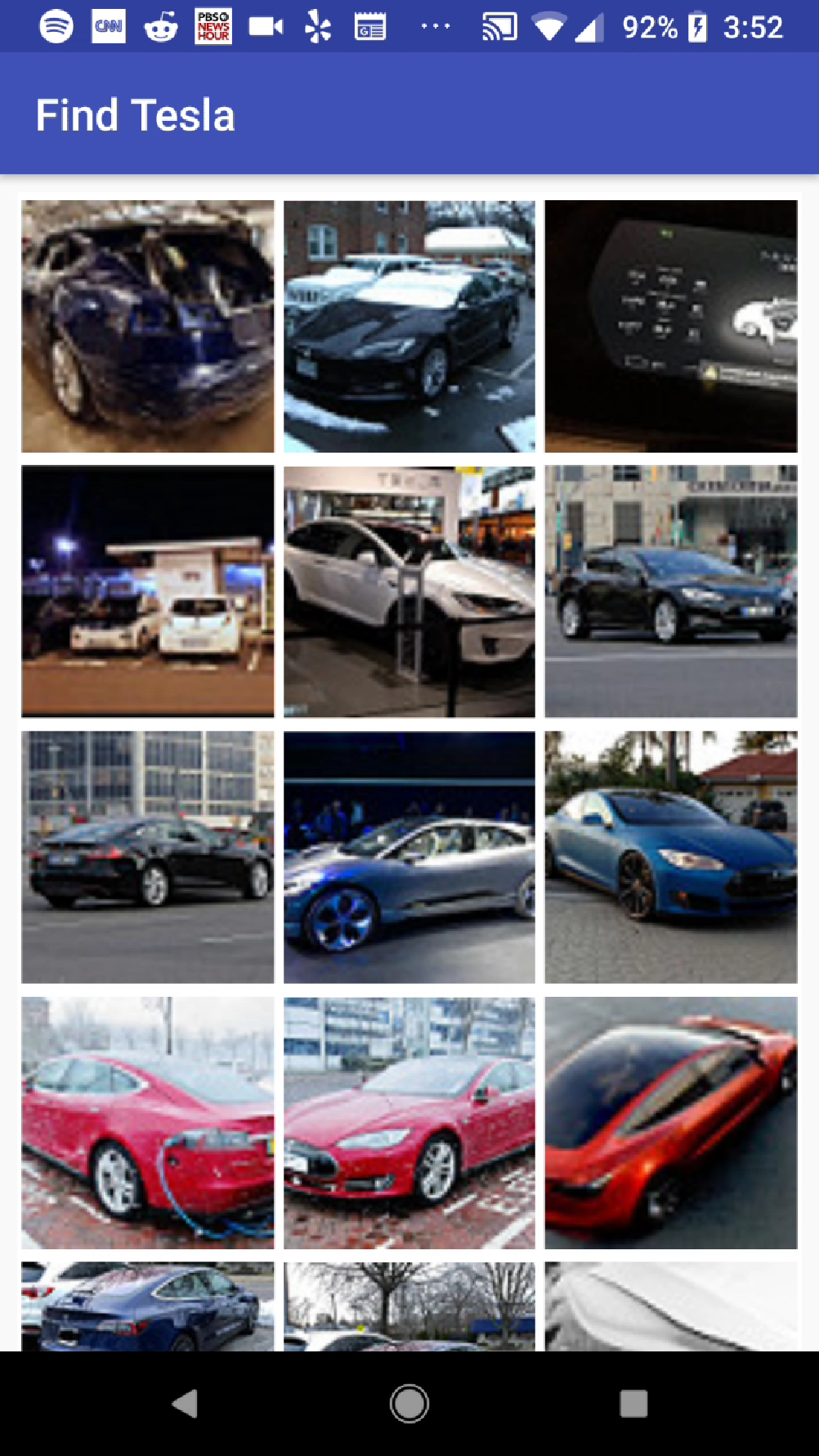Image resolution: width=819 pixels, height=1456 pixels.
Task: Select the orange-red car seen from above
Action: (x=671, y=1123)
